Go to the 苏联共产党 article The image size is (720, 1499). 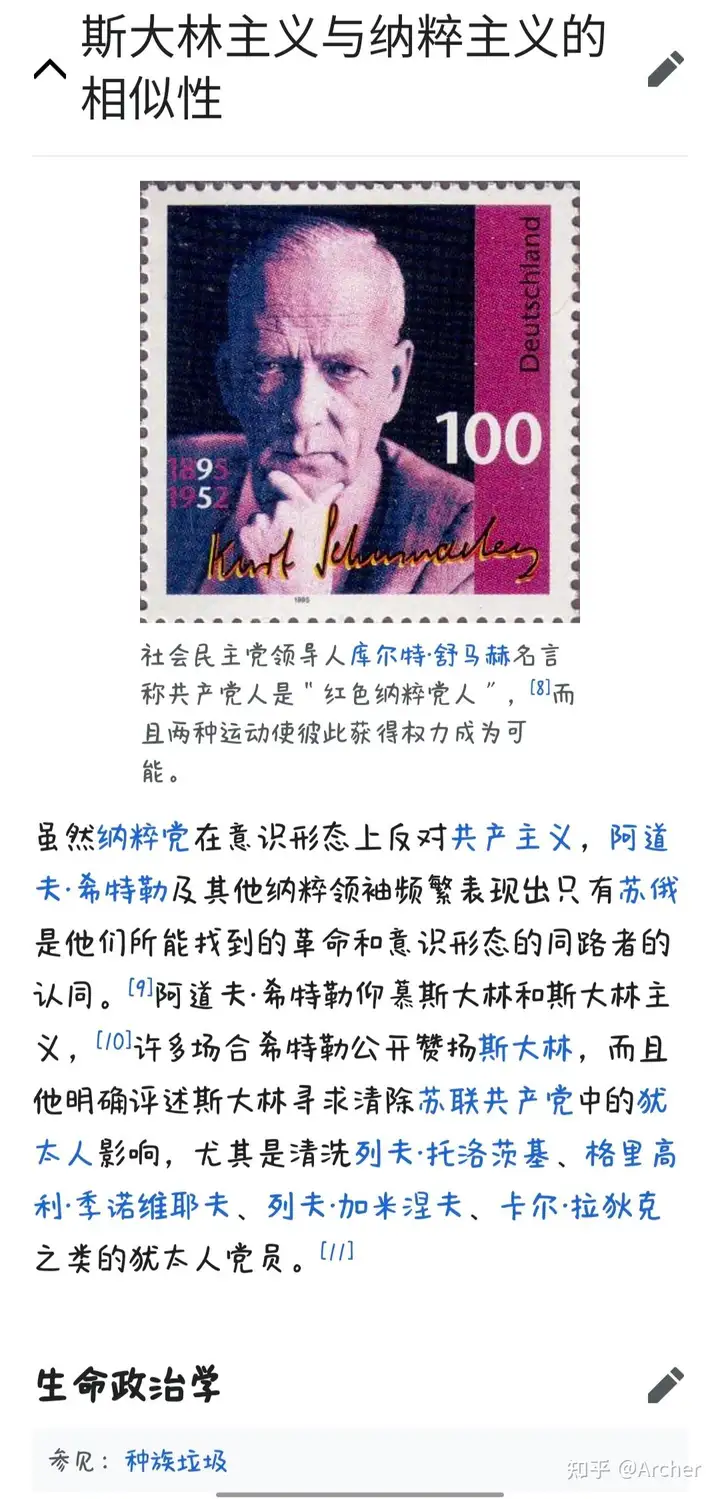(496, 1101)
